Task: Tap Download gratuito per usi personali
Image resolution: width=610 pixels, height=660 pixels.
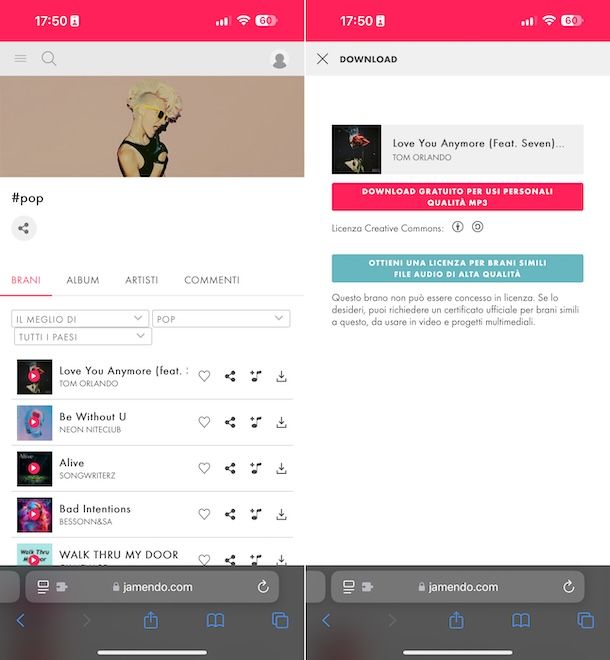Action: pos(457,196)
